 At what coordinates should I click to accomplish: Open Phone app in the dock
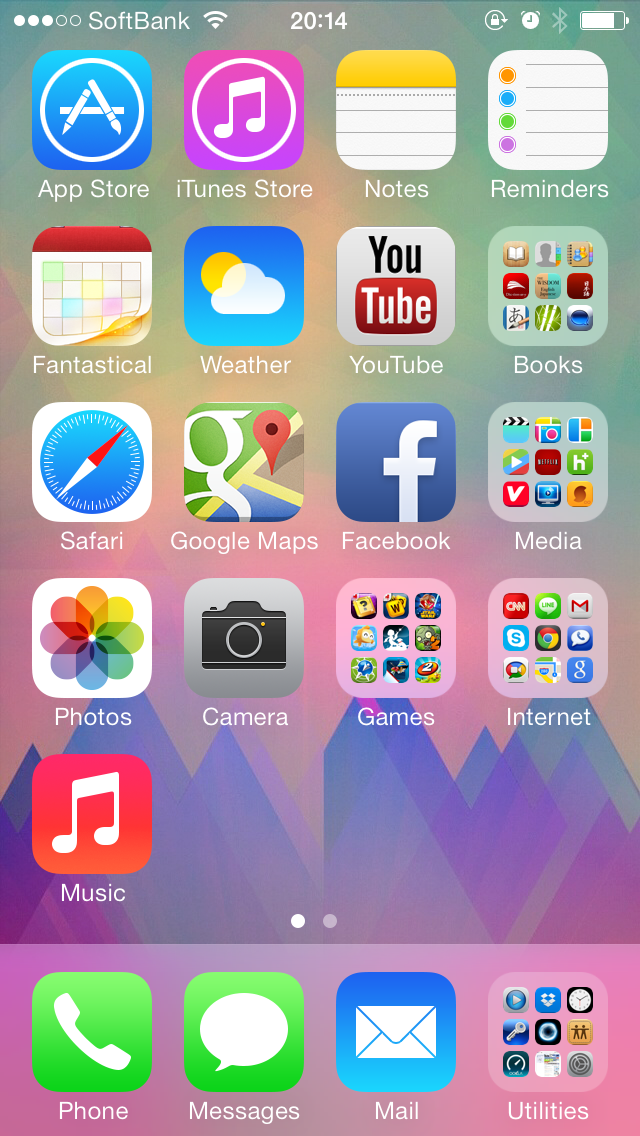click(x=92, y=1032)
